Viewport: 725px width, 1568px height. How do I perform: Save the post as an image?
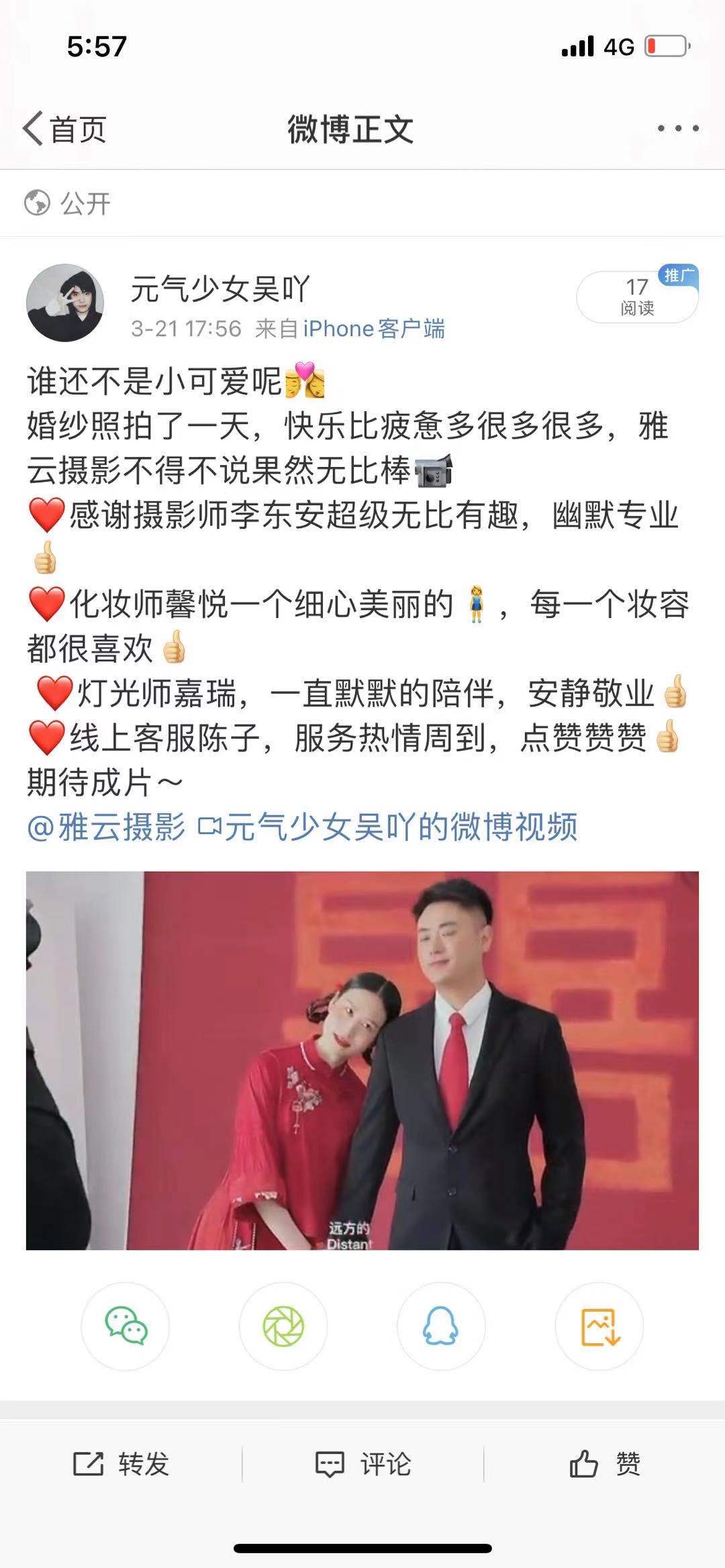point(599,1326)
